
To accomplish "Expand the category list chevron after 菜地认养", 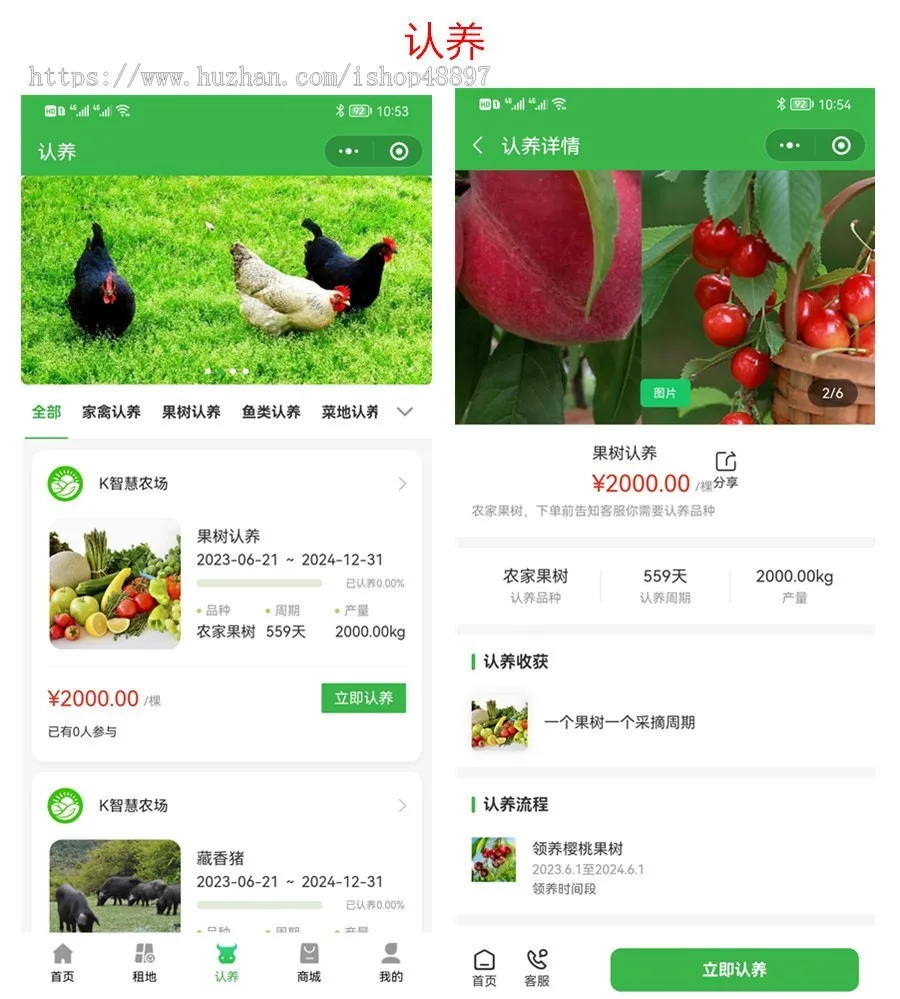I will pos(404,411).
